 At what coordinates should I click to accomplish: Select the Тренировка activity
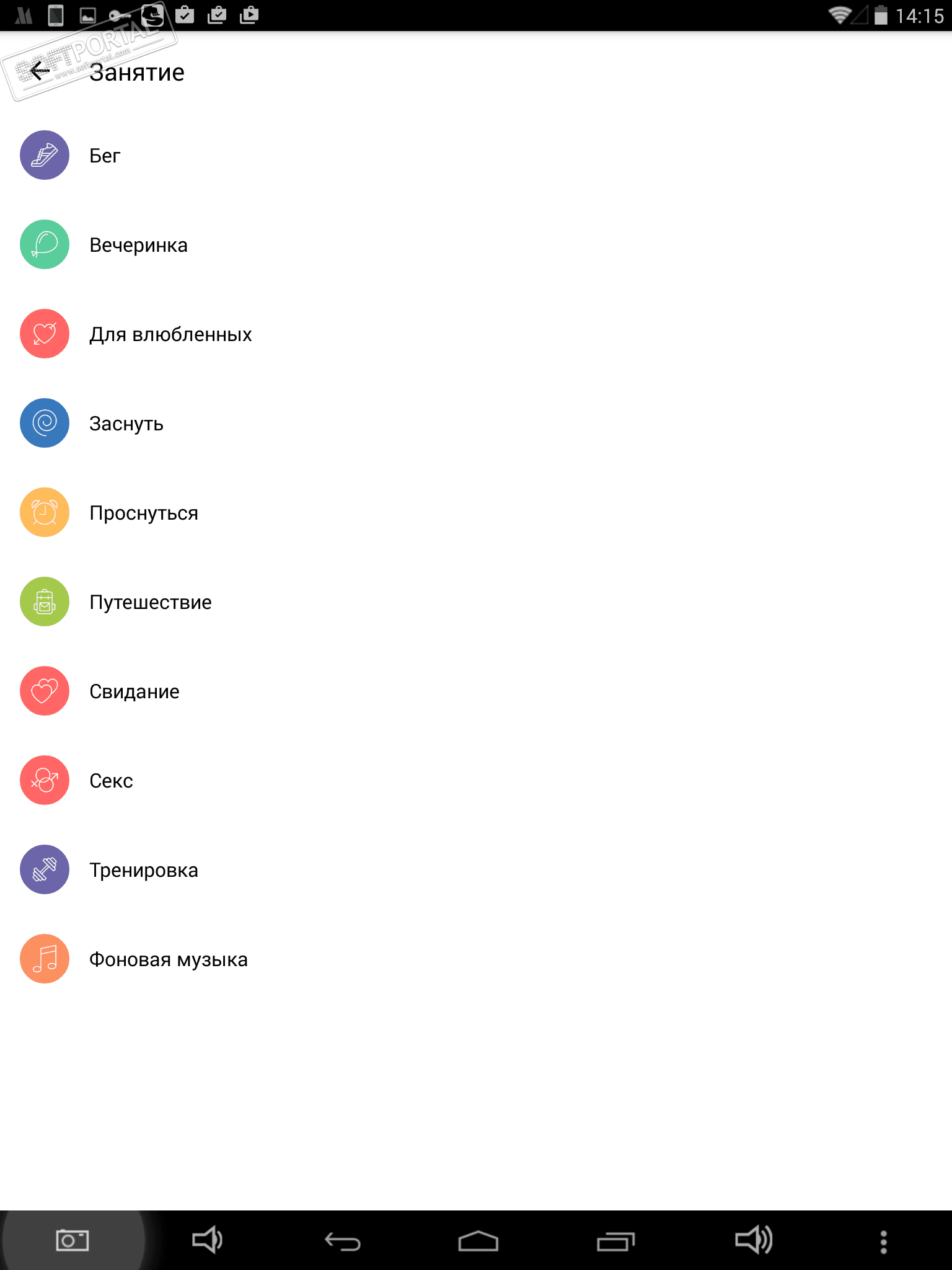143,870
